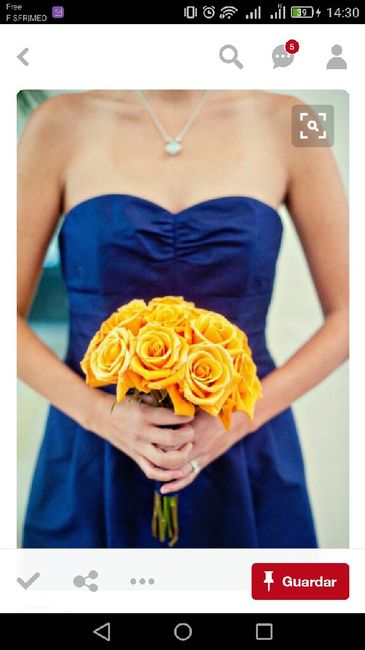Open the three-dot more options
365x650 pixels.
142,581
